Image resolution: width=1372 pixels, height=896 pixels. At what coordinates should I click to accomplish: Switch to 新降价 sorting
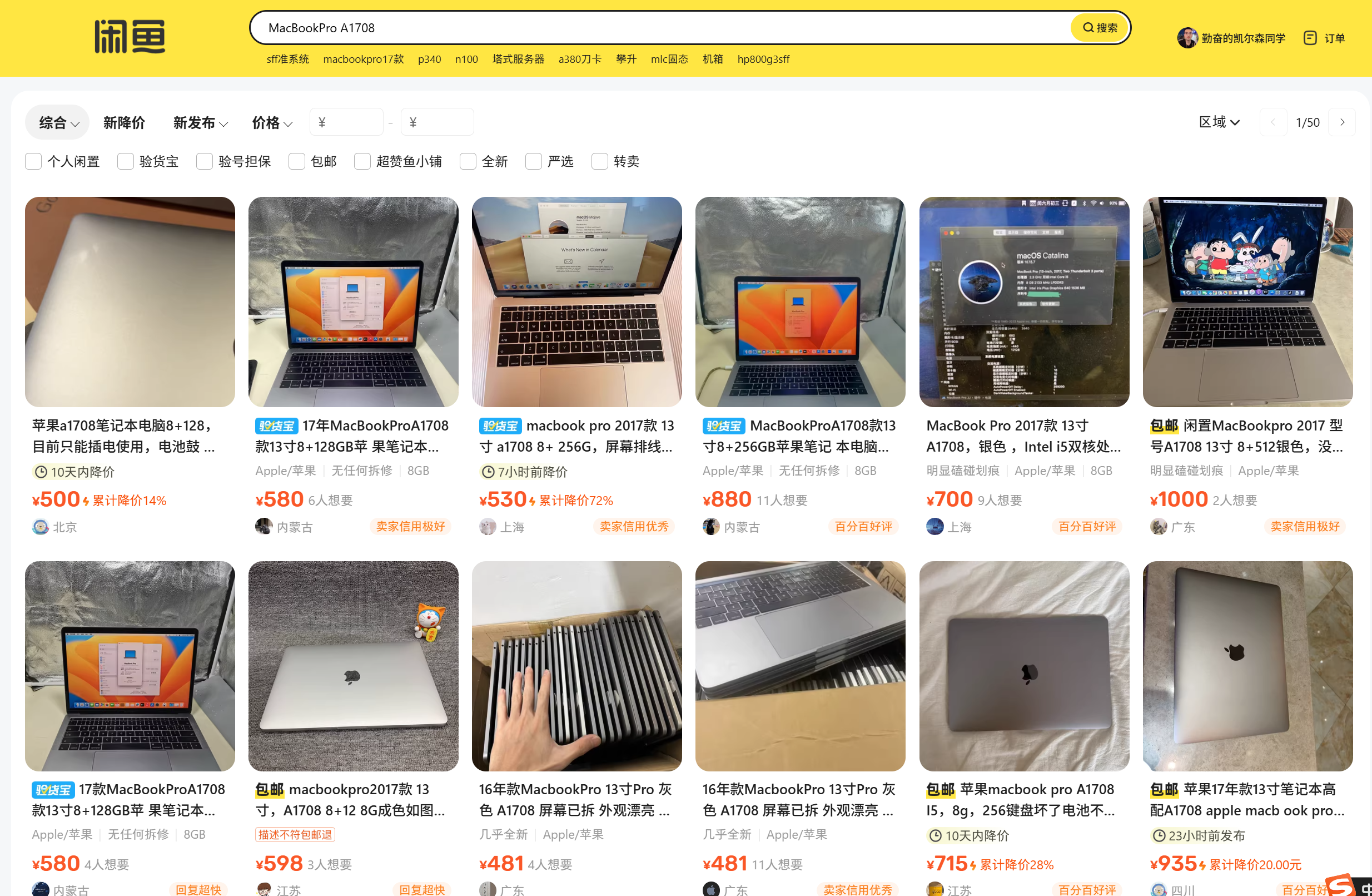click(124, 122)
